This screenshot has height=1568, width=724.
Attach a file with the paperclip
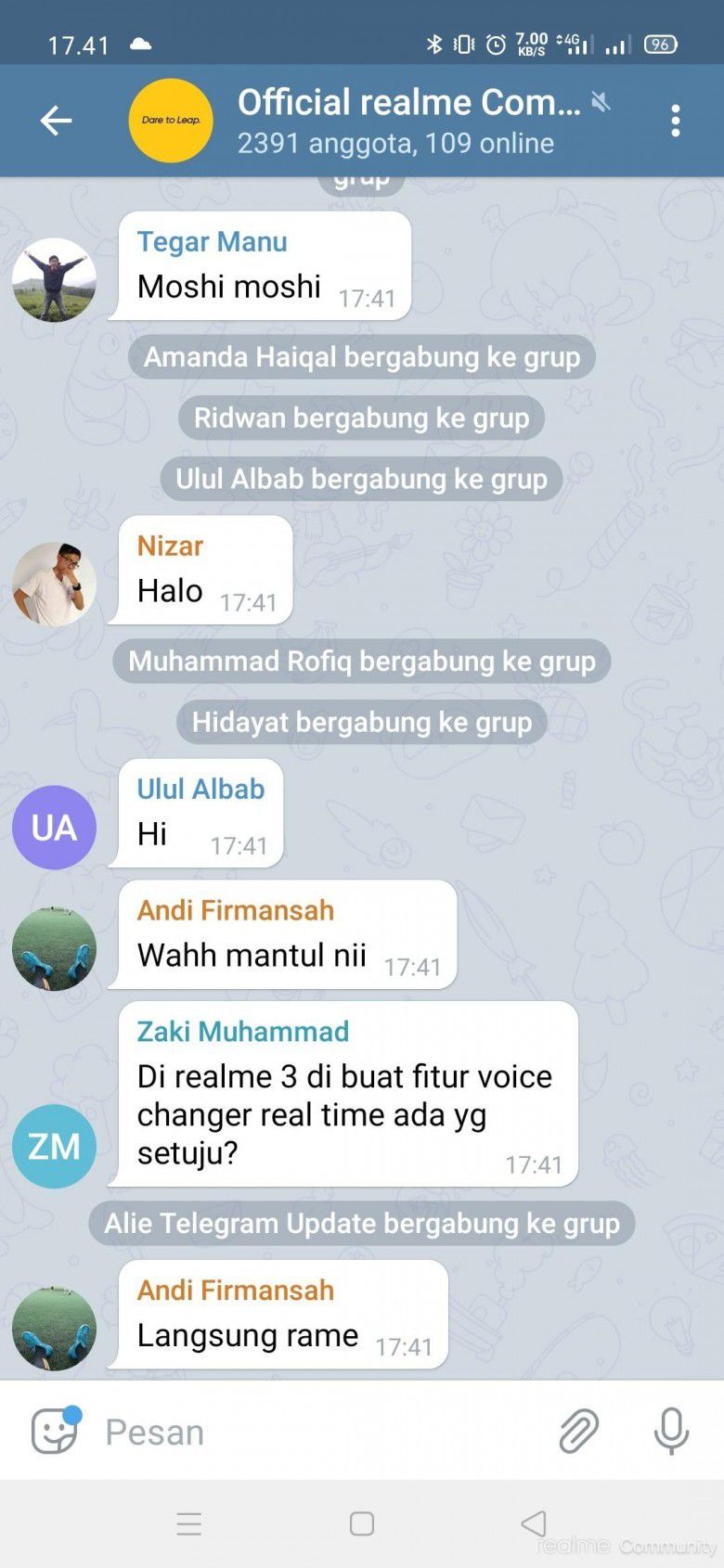click(578, 1431)
